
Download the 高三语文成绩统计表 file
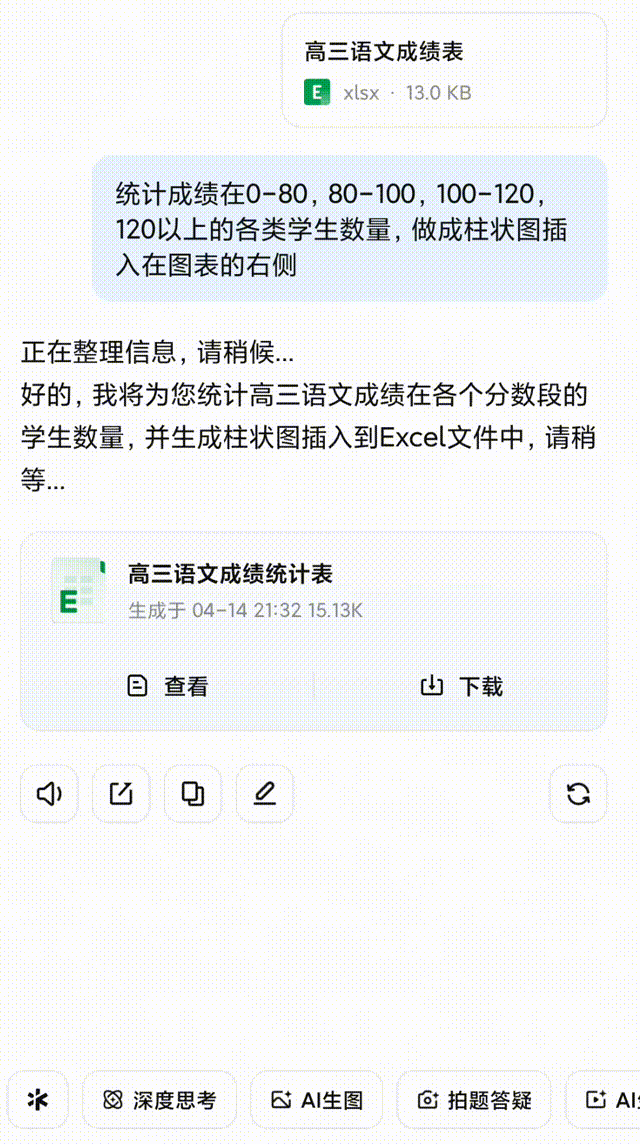pyautogui.click(x=460, y=686)
